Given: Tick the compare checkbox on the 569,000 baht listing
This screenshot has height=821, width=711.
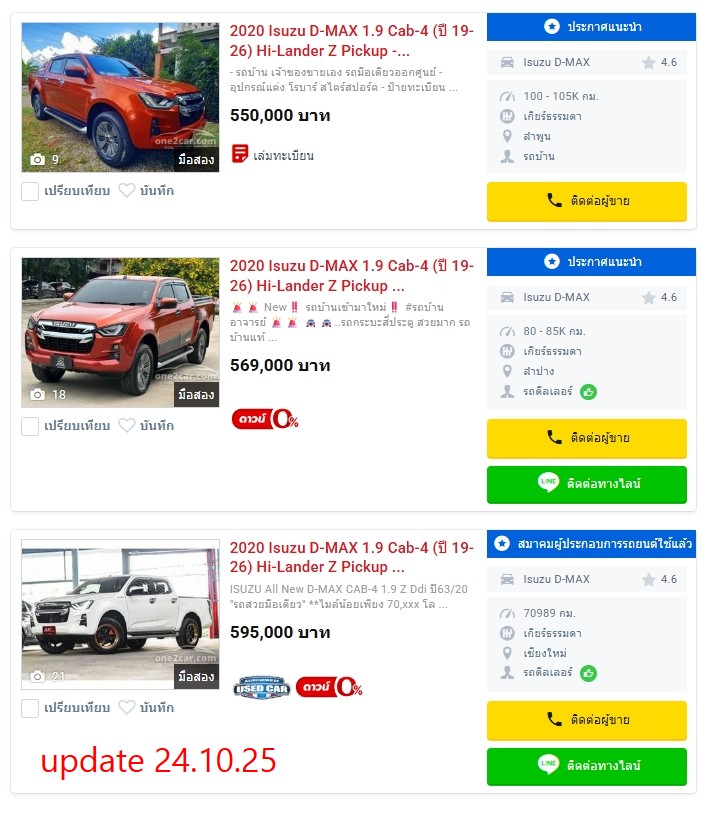Looking at the screenshot, I should pos(30,426).
